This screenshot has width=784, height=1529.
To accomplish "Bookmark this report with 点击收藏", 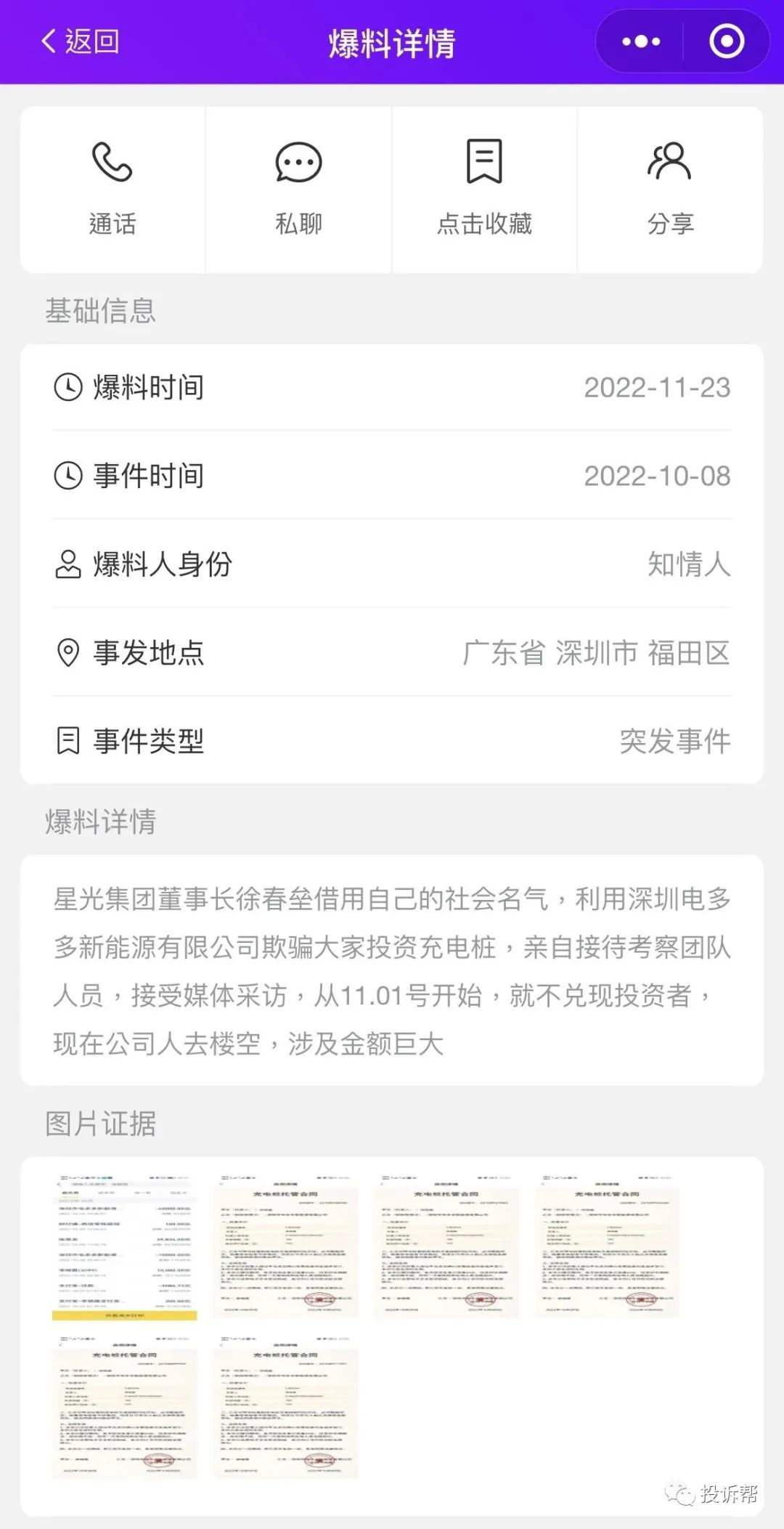I will tap(484, 189).
